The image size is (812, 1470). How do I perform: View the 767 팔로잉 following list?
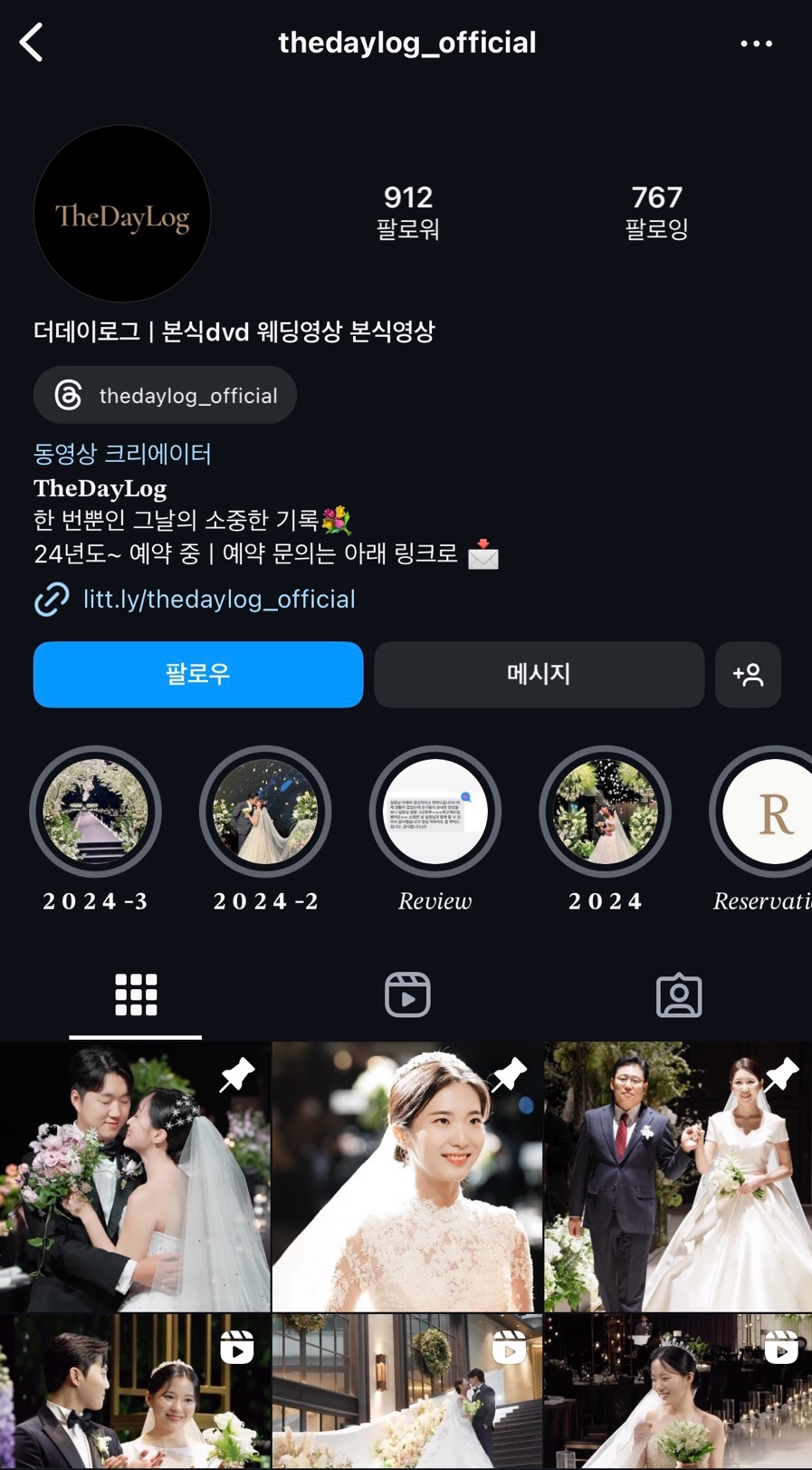(x=656, y=212)
